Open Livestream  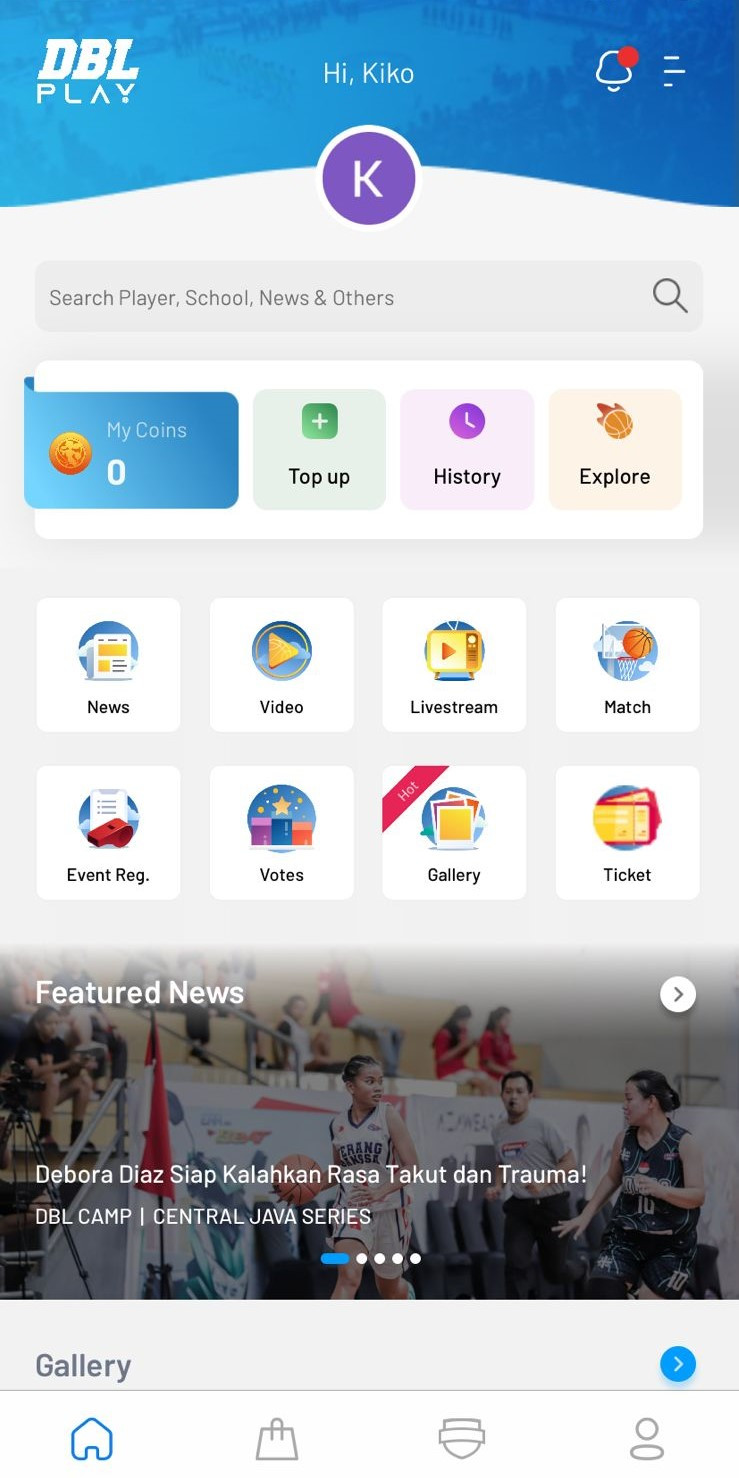pyautogui.click(x=454, y=665)
